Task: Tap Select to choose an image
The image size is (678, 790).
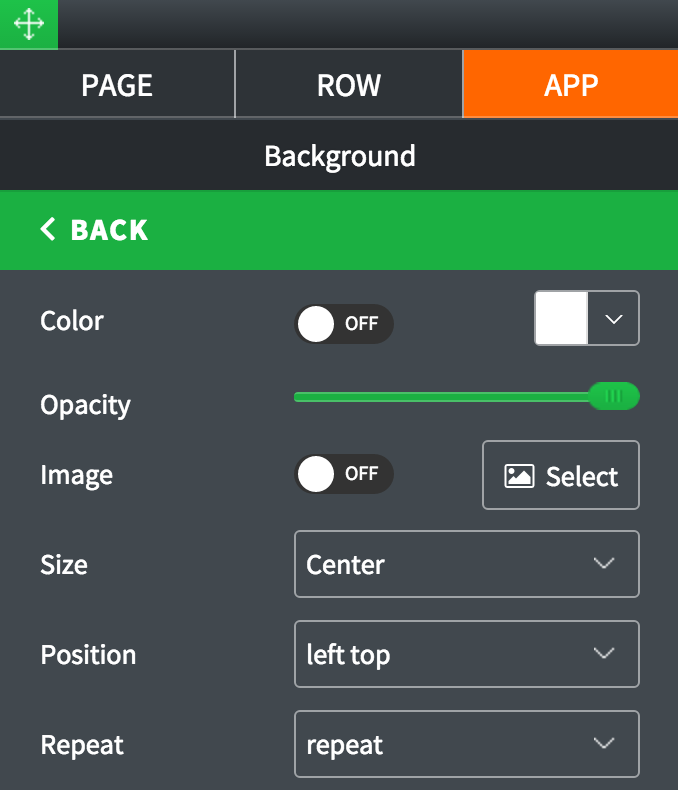Action: [x=560, y=476]
